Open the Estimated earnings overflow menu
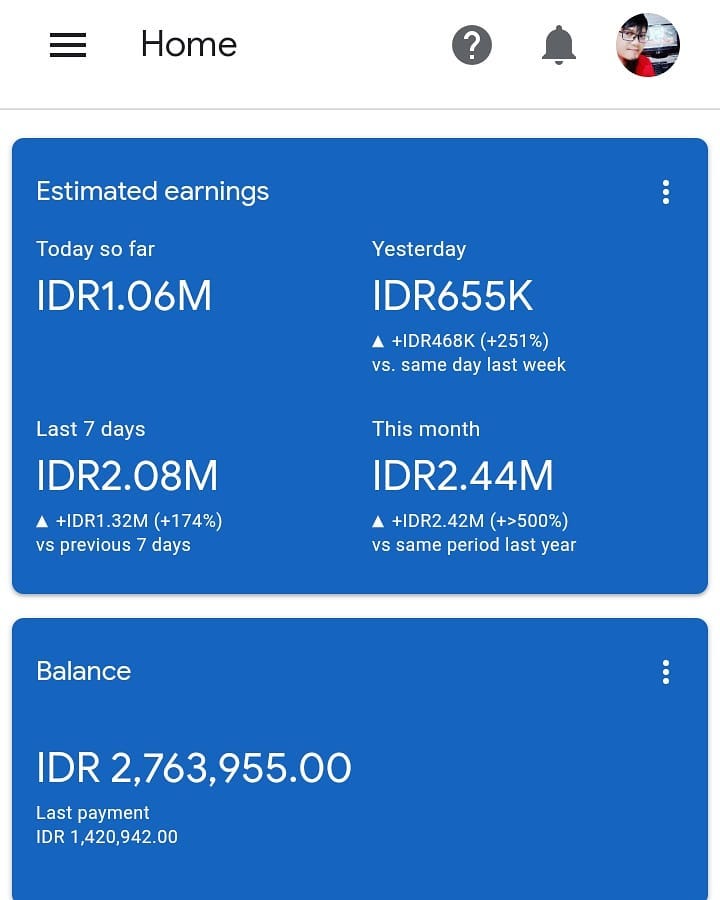The image size is (720, 900). (x=666, y=192)
